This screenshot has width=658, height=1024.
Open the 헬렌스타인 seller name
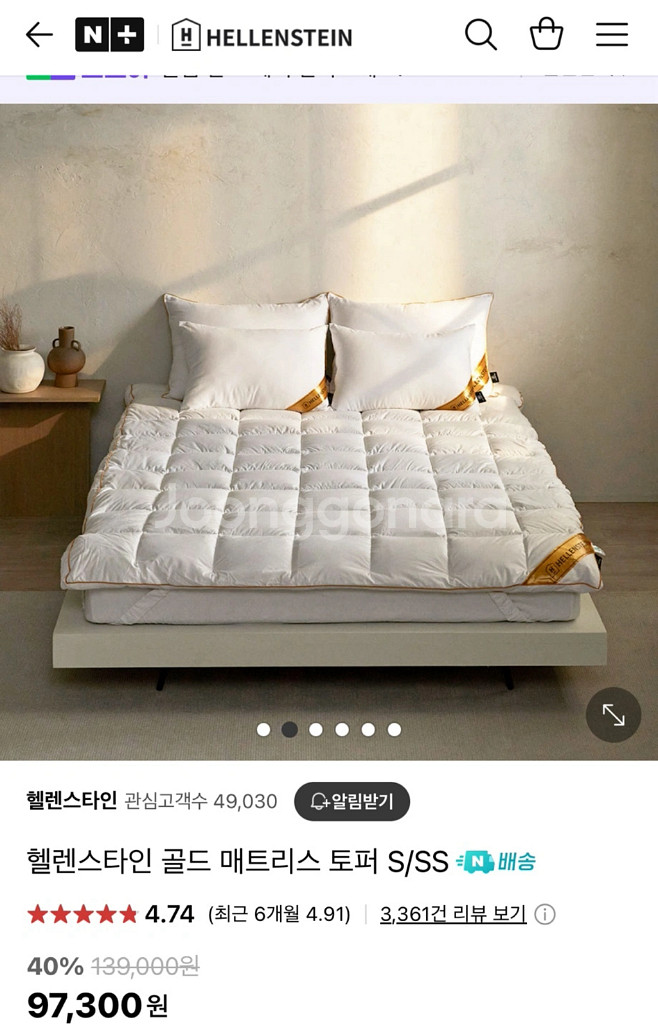pyautogui.click(x=72, y=801)
